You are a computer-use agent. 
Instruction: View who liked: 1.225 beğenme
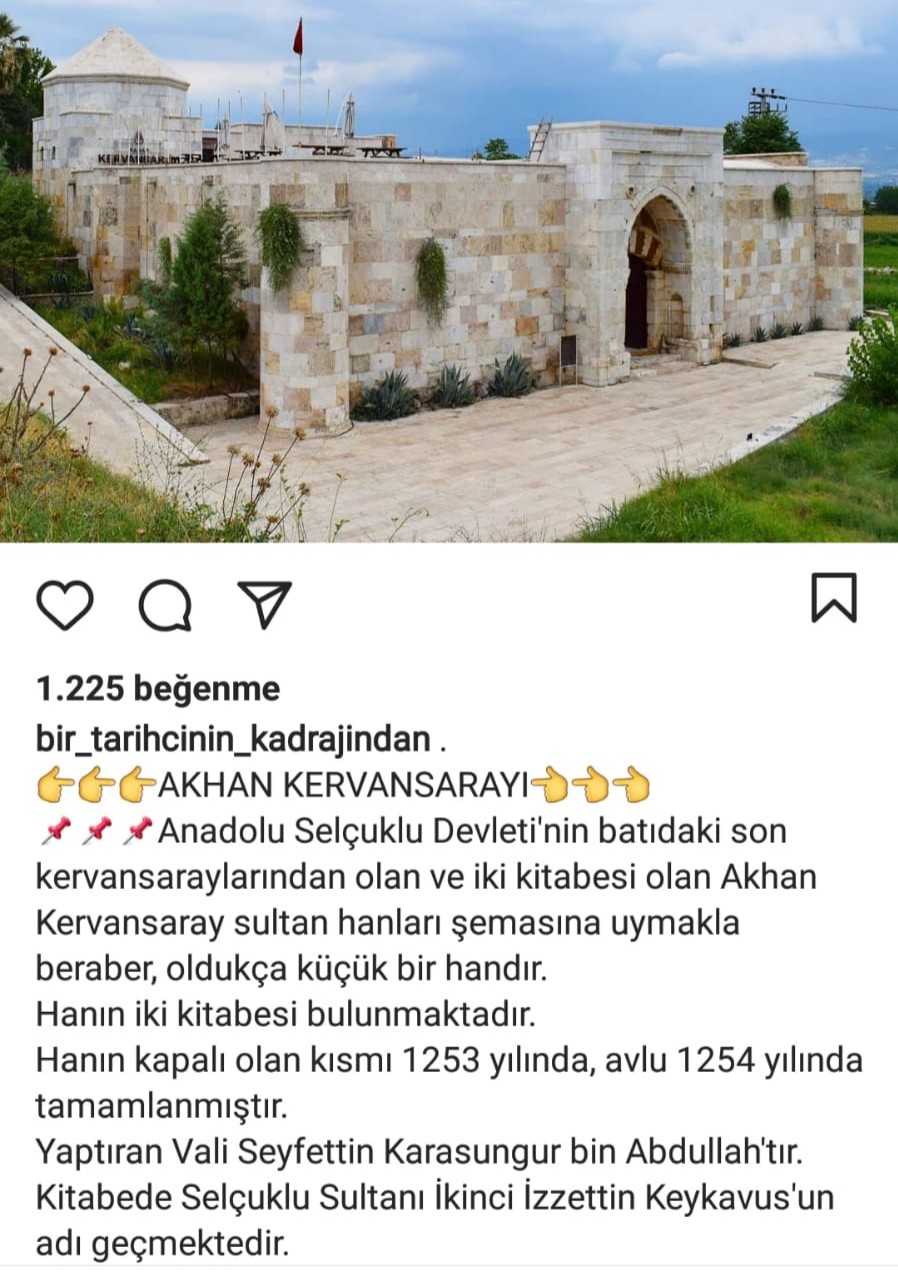(158, 689)
